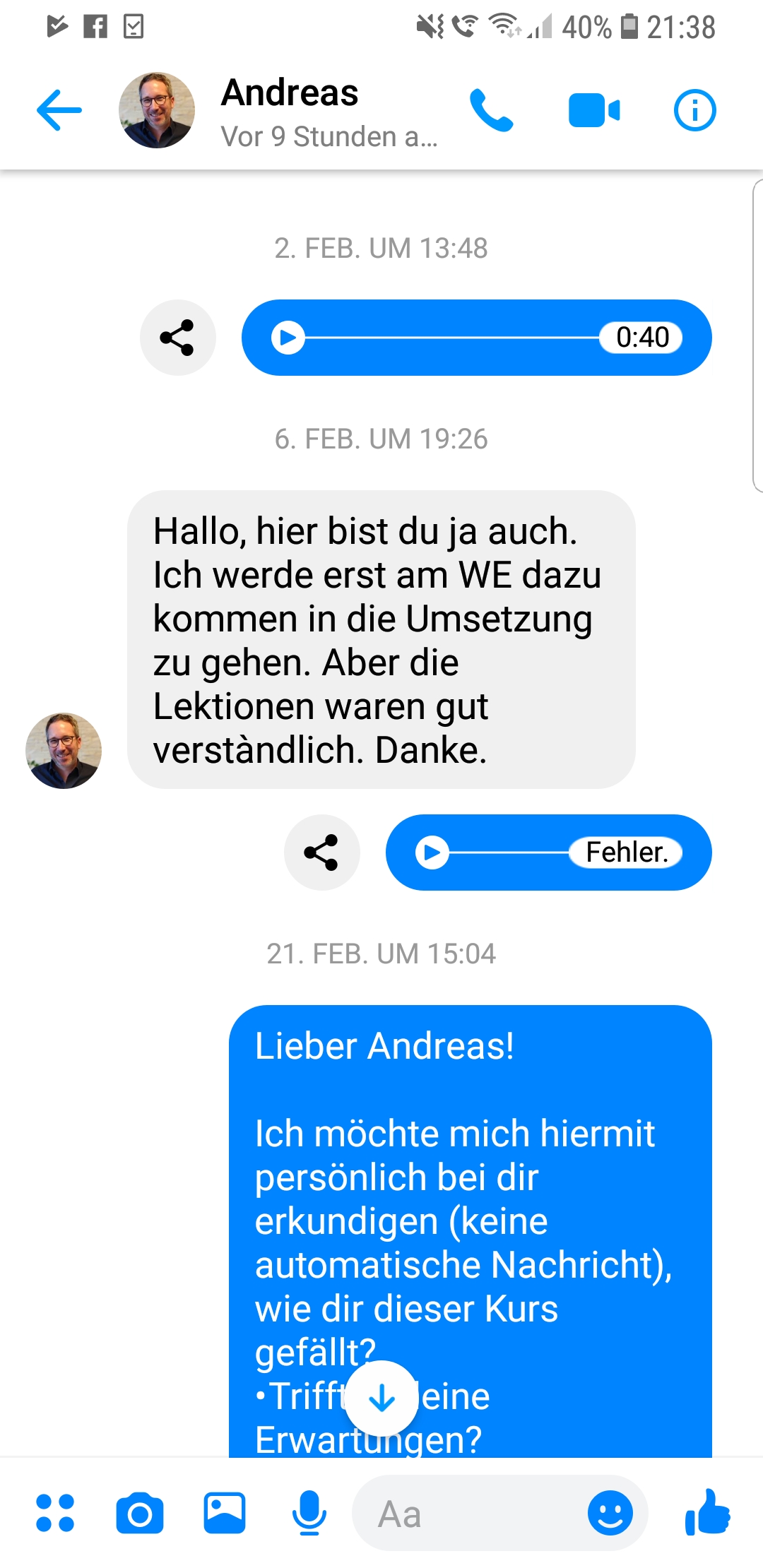Viewport: 763px width, 1568px height.
Task: Play the 0:40 voice message
Action: [x=288, y=338]
